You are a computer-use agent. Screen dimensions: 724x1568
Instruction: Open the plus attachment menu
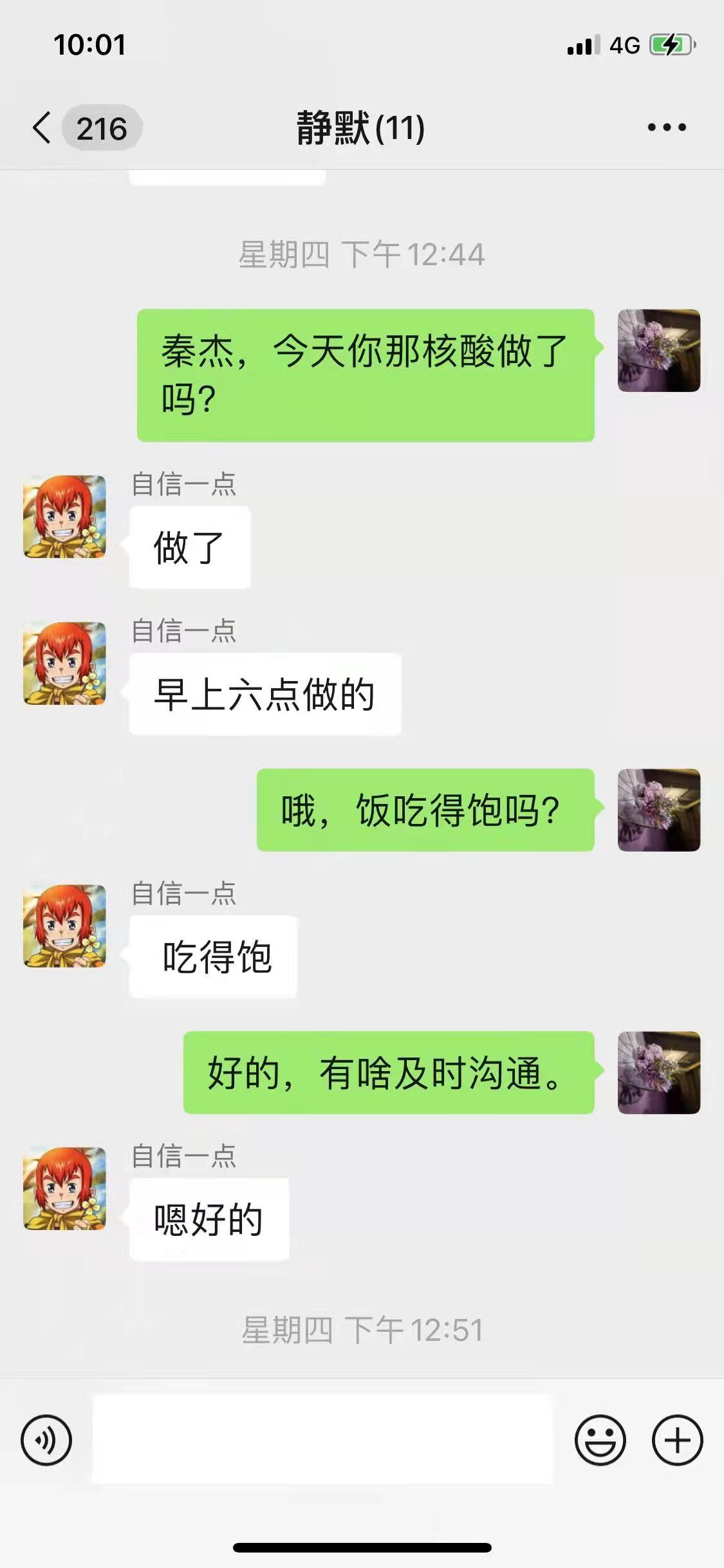coord(677,1440)
